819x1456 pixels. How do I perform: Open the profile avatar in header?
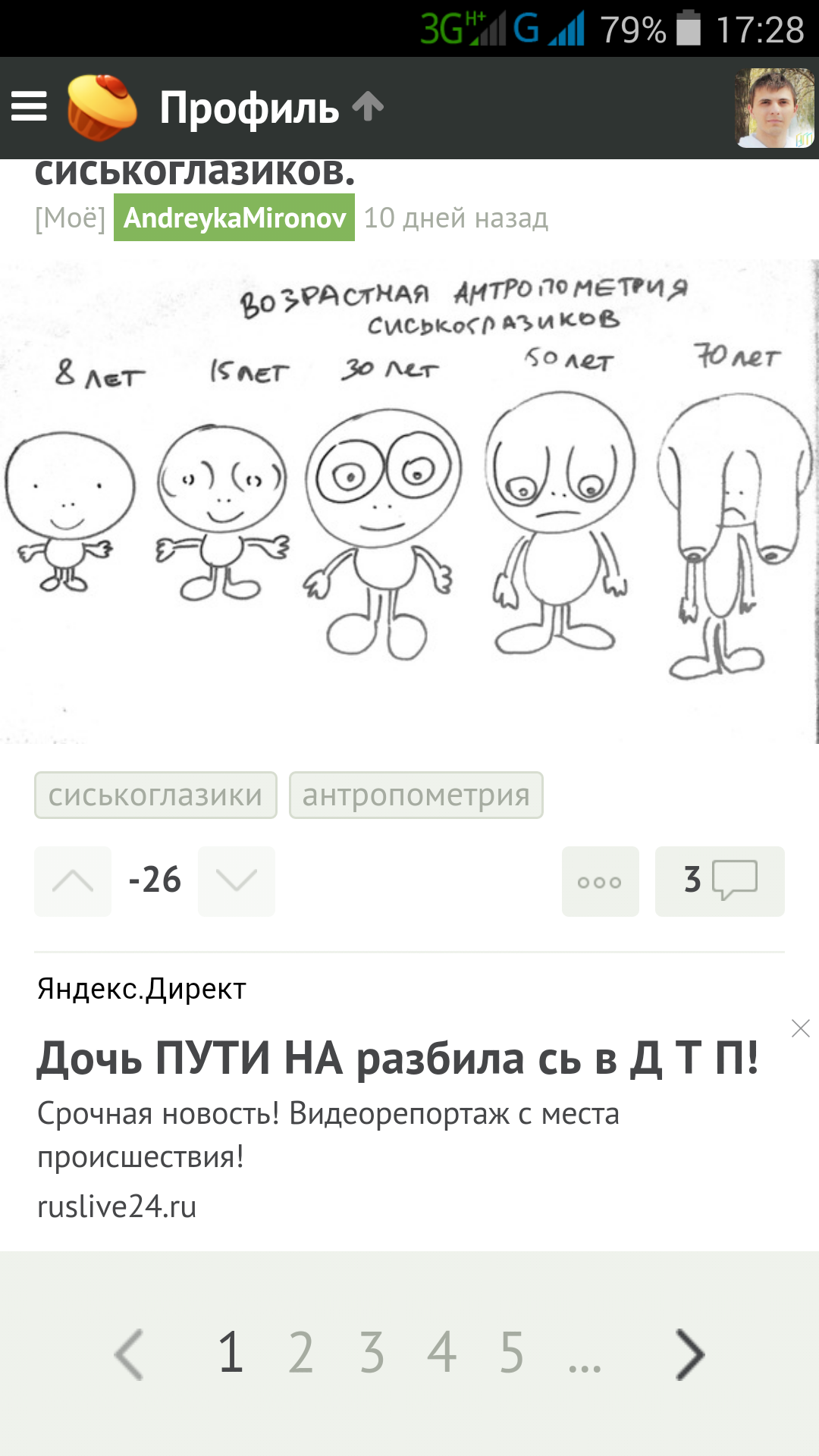click(x=773, y=108)
